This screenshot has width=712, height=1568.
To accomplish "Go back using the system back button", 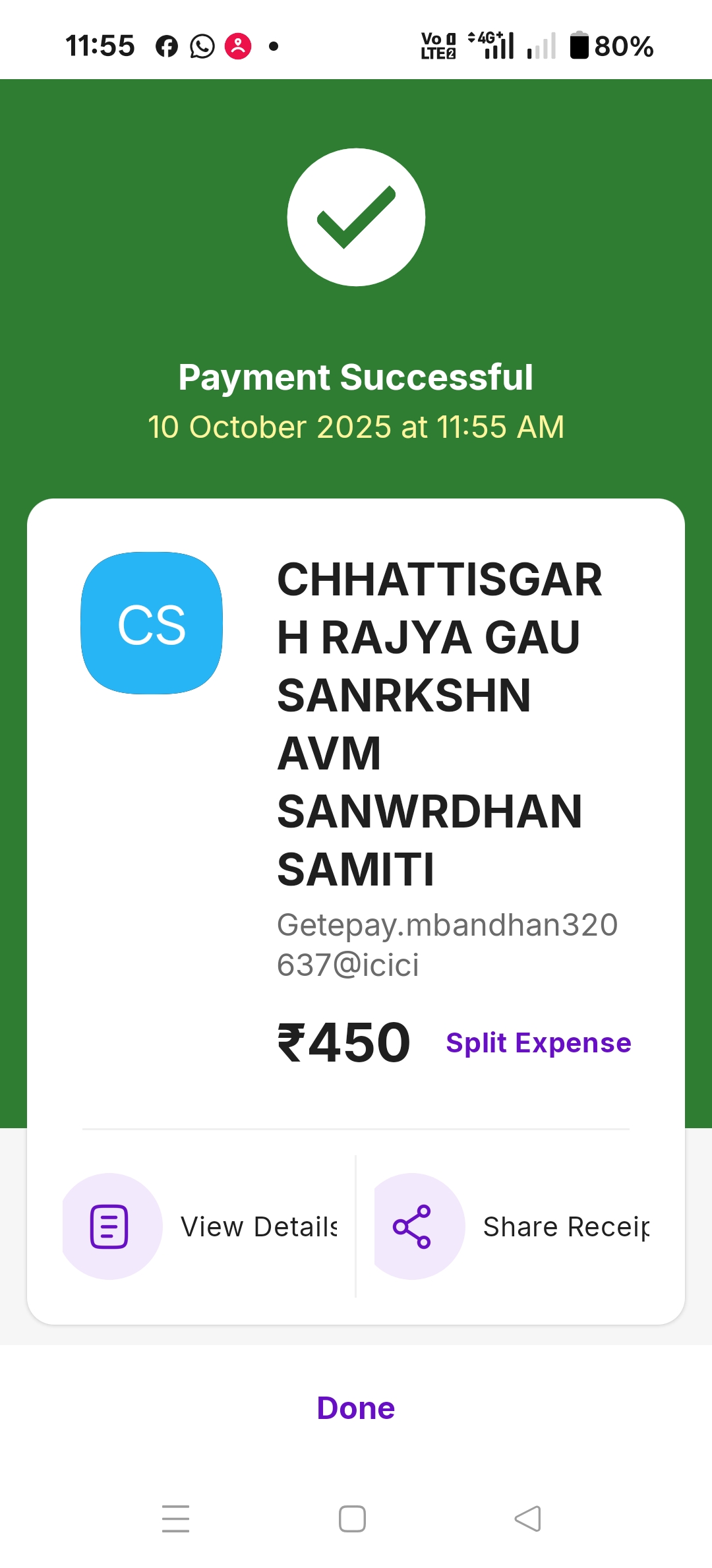I will (x=527, y=1519).
